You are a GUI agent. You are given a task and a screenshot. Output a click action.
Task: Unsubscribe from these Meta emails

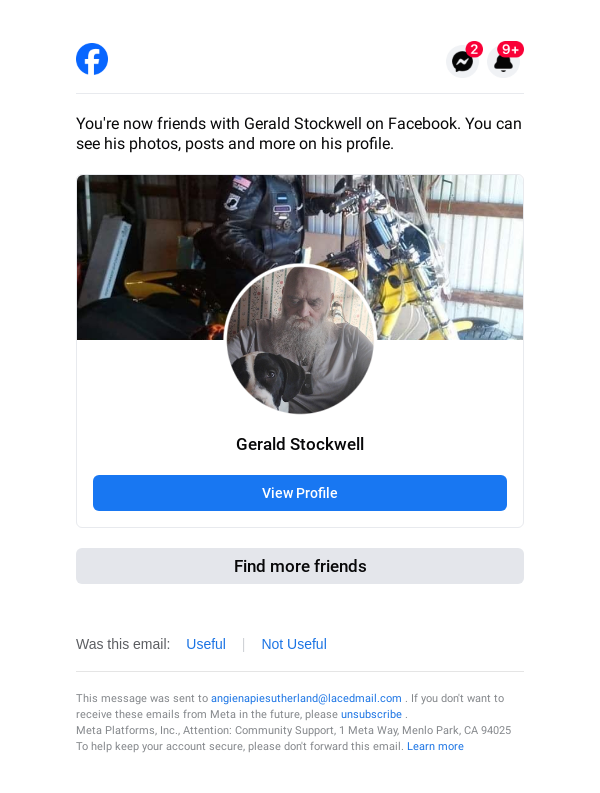coord(371,715)
